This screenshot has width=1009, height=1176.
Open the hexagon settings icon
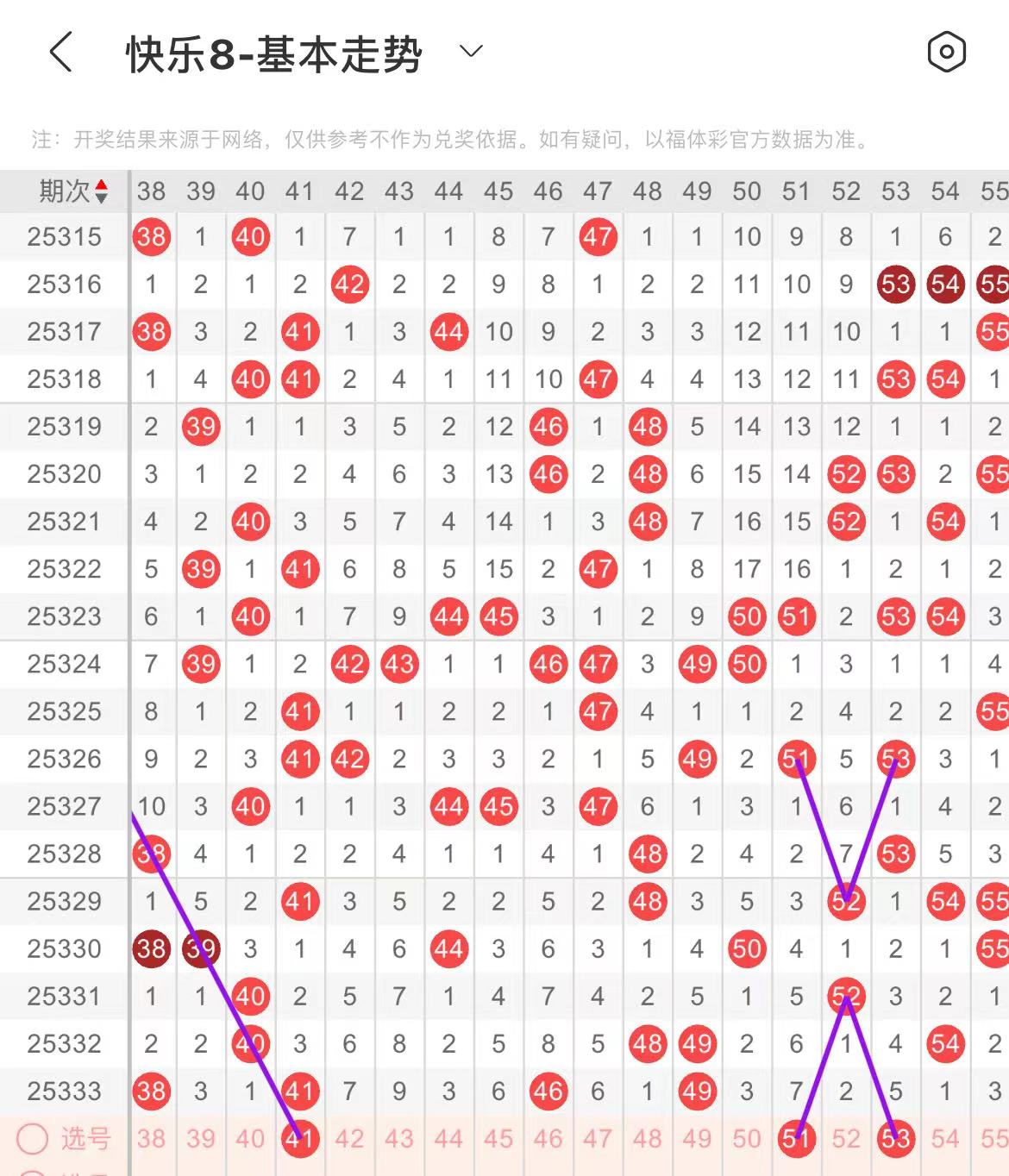click(946, 53)
